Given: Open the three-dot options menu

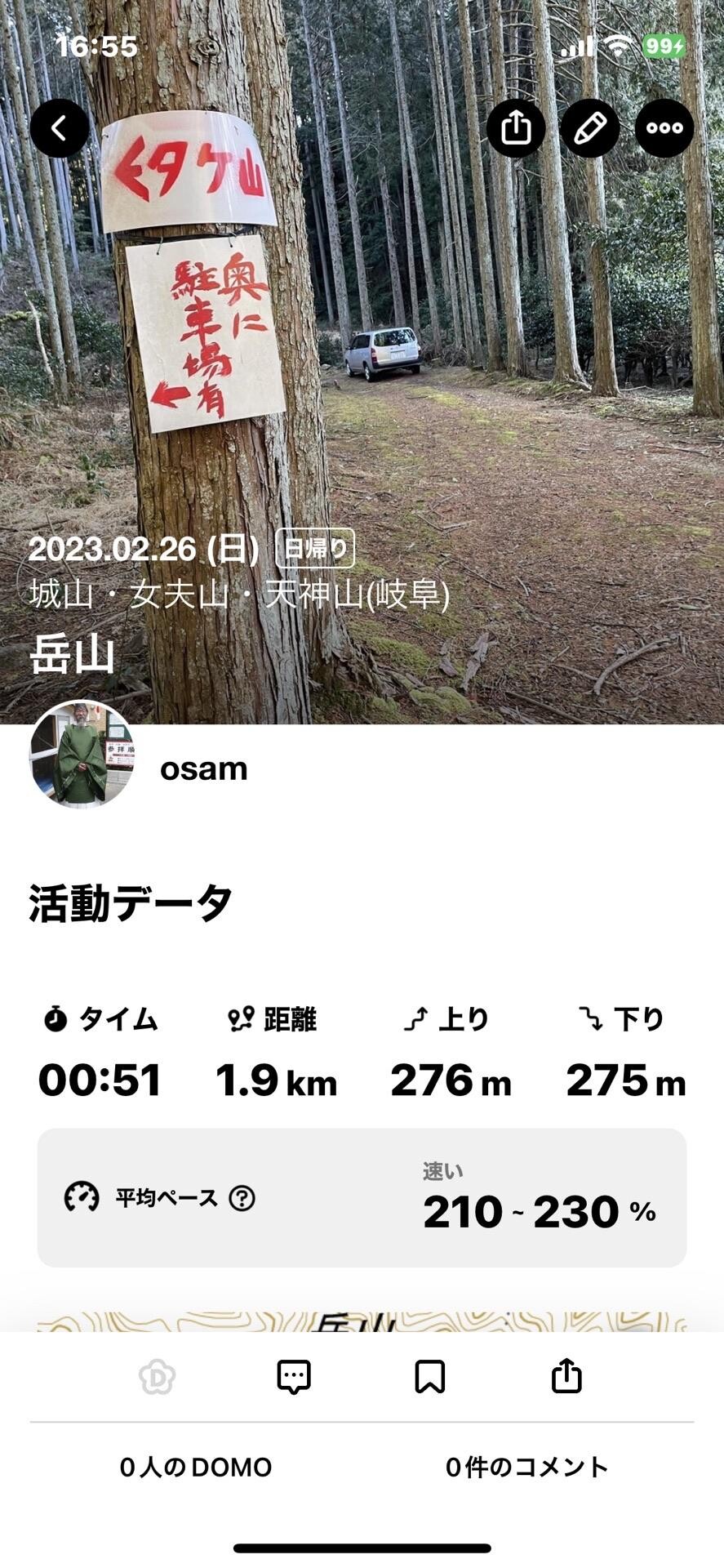Looking at the screenshot, I should click(x=664, y=127).
